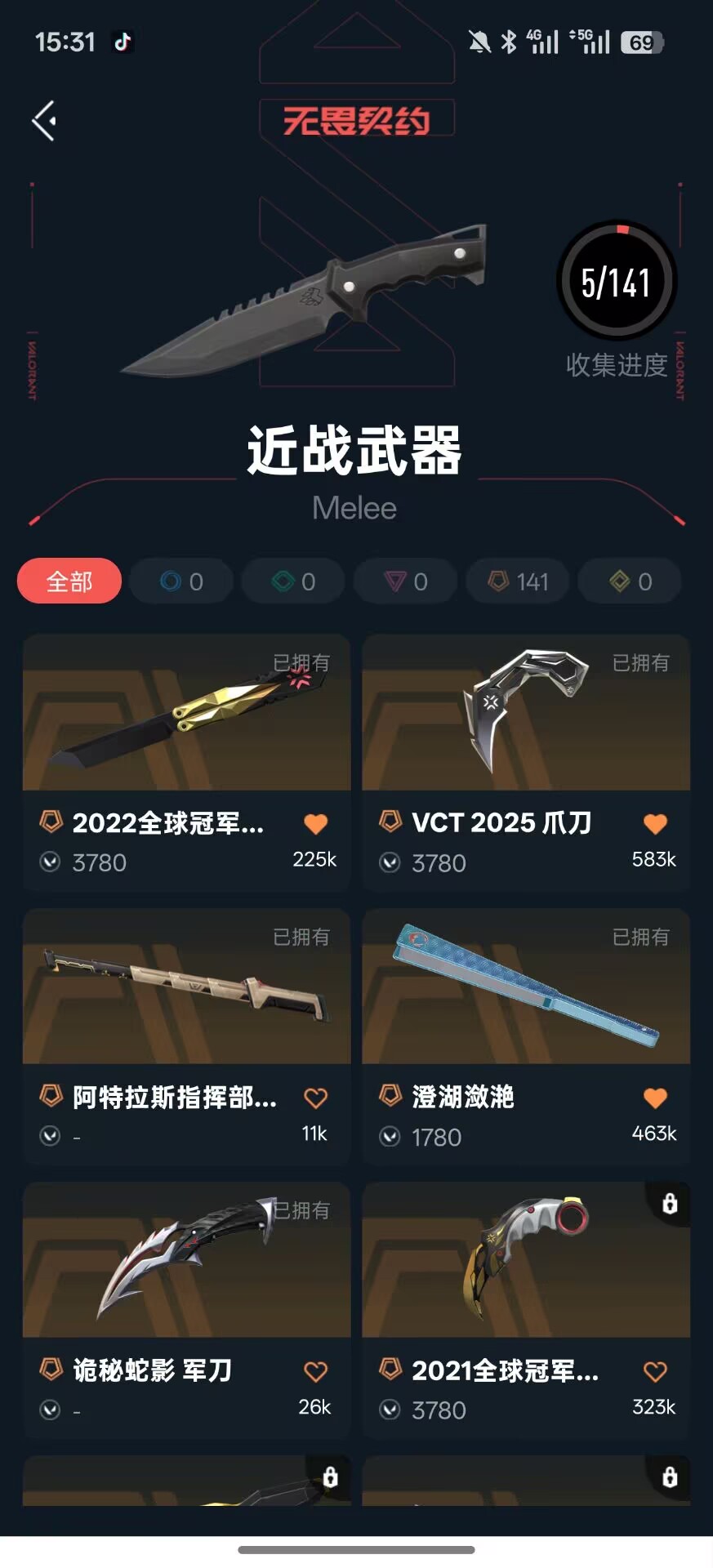The image size is (713, 1568).
Task: Filter by the green diamond rarity chip
Action: pos(293,581)
